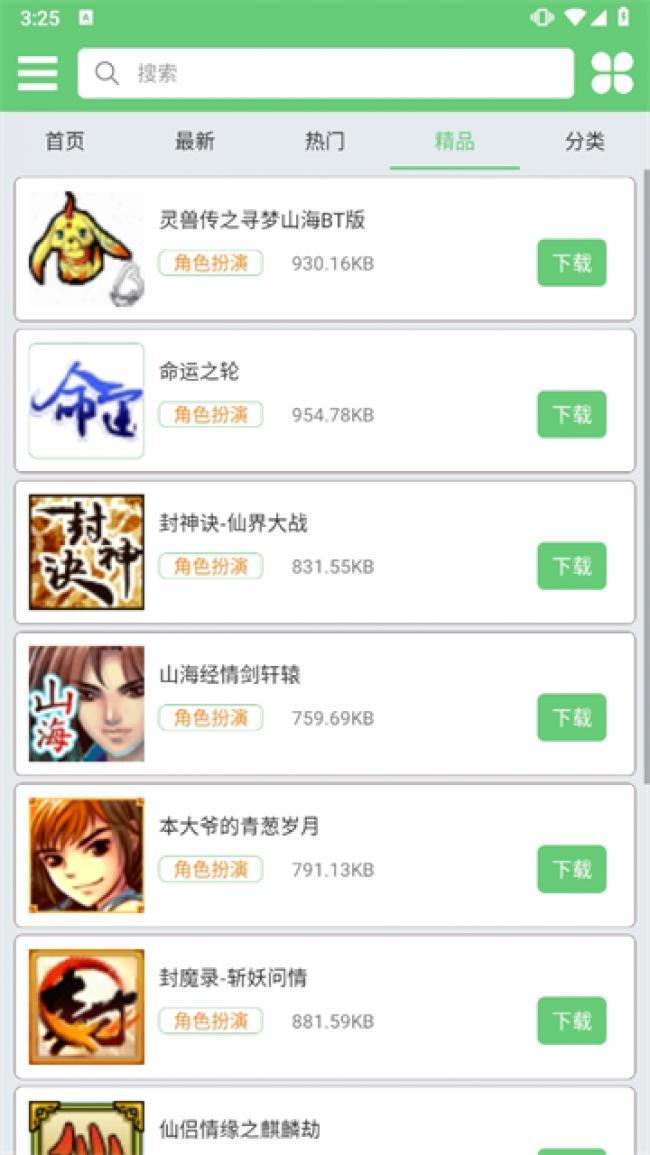Open the hamburger drawer menu

coord(38,73)
